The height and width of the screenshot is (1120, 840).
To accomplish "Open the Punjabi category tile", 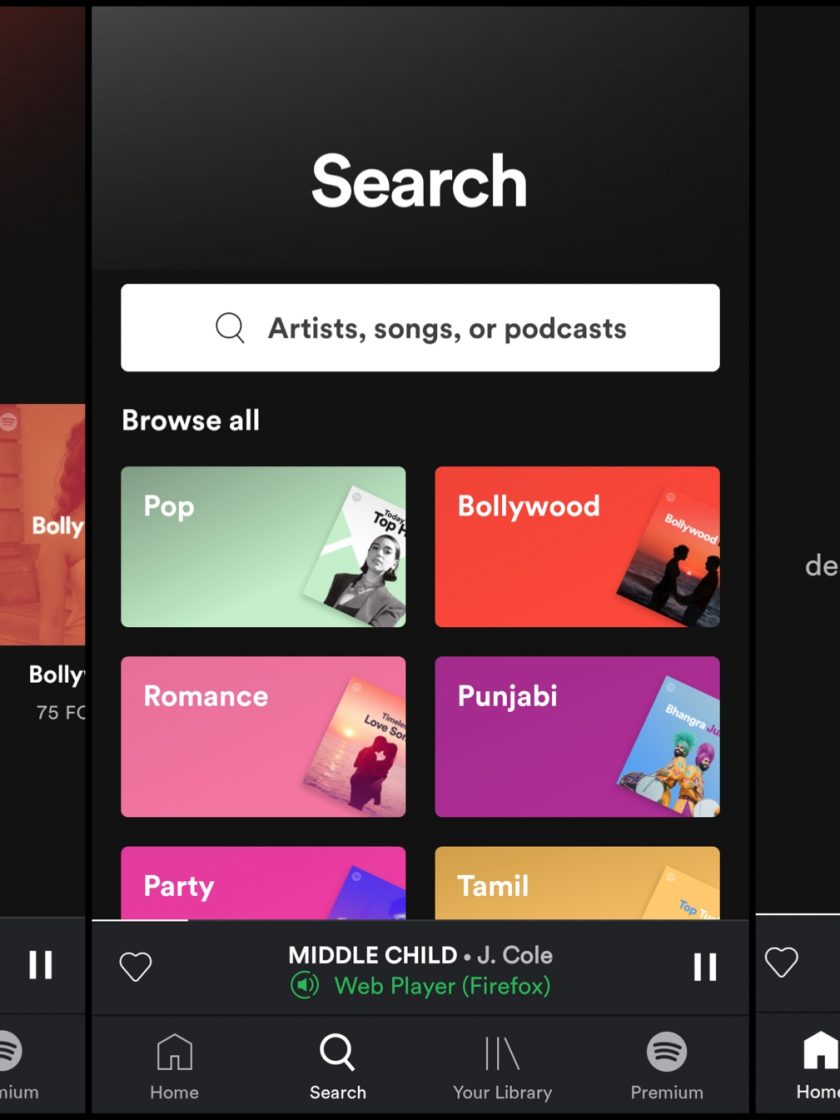I will pyautogui.click(x=577, y=737).
